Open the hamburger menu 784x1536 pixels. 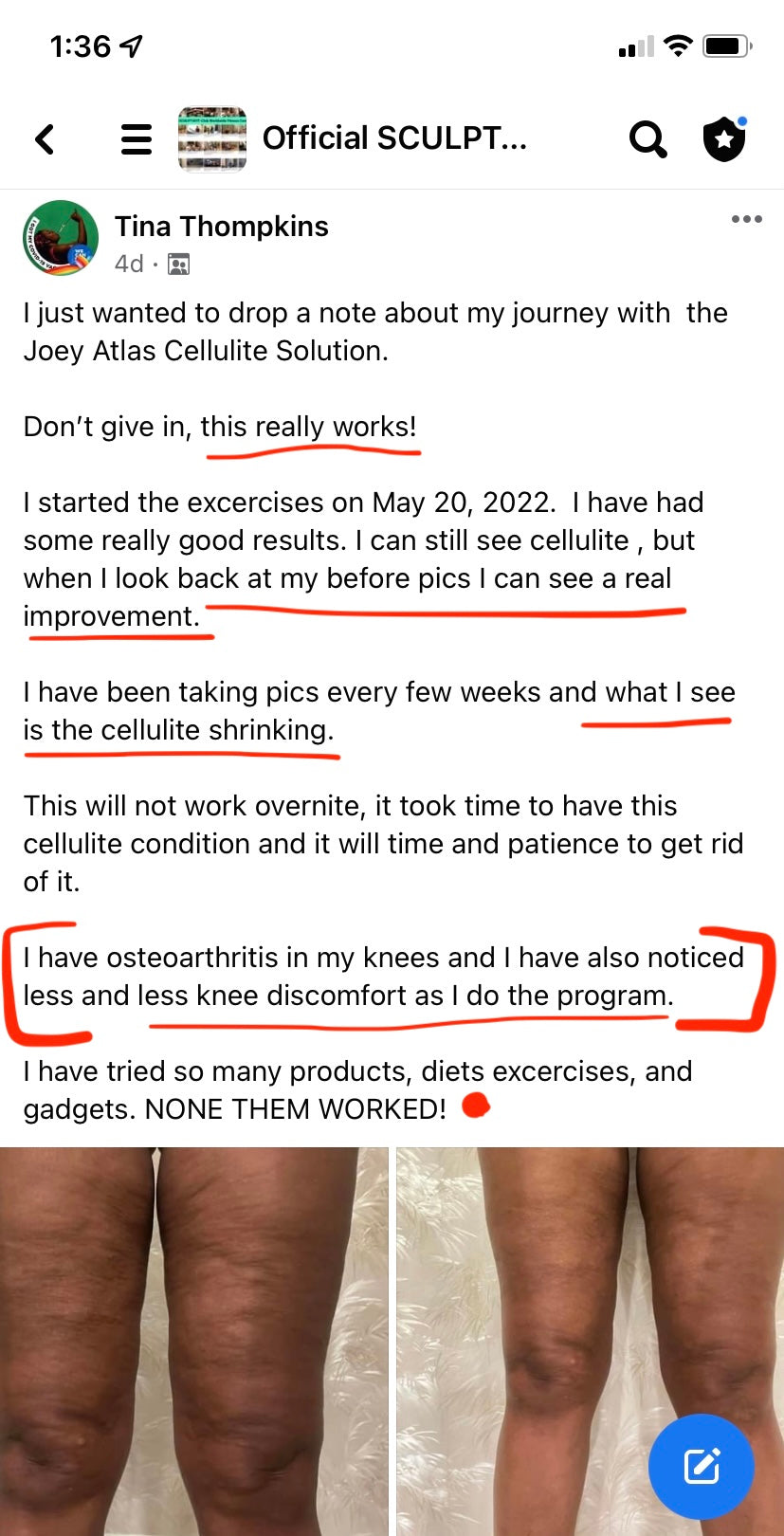tap(137, 139)
